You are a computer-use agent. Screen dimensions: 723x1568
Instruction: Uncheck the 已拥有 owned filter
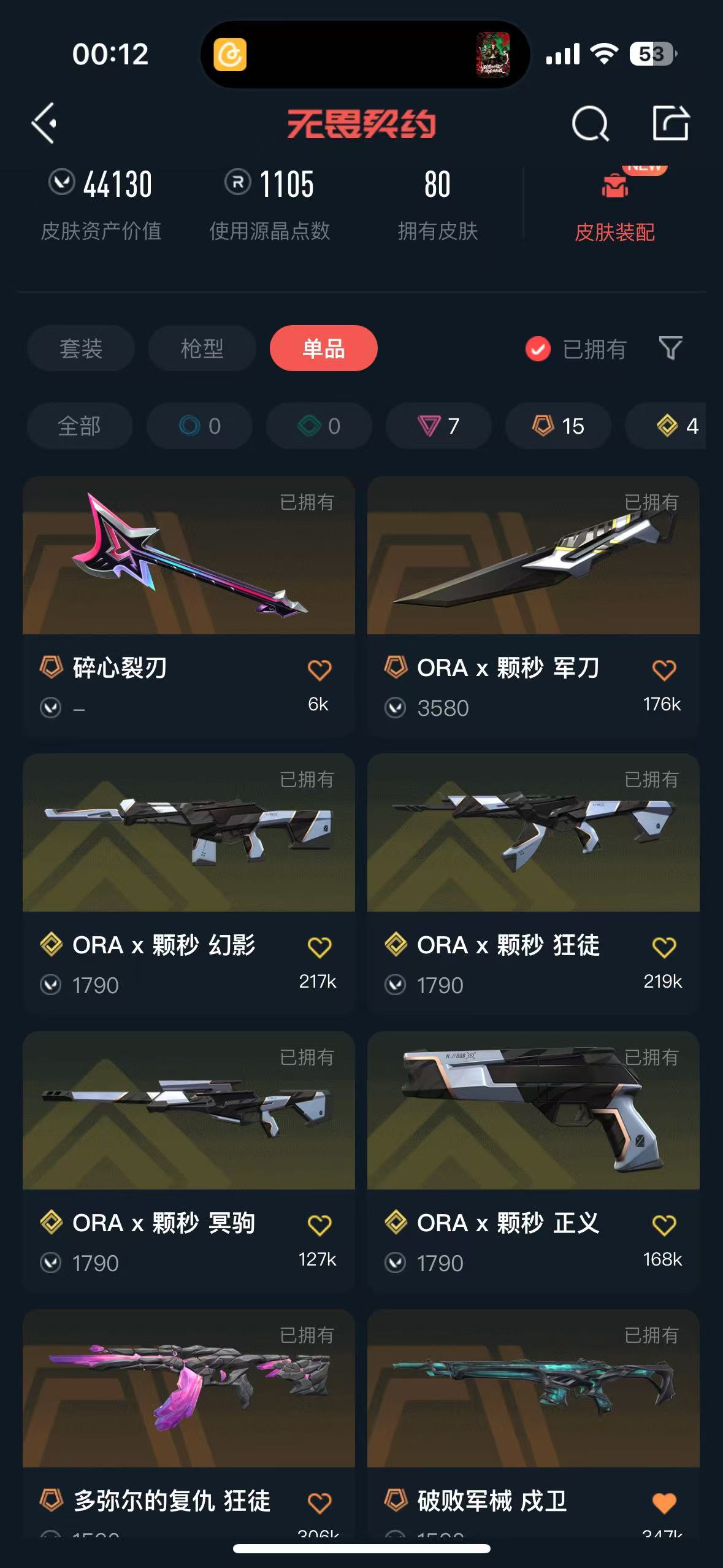click(575, 349)
